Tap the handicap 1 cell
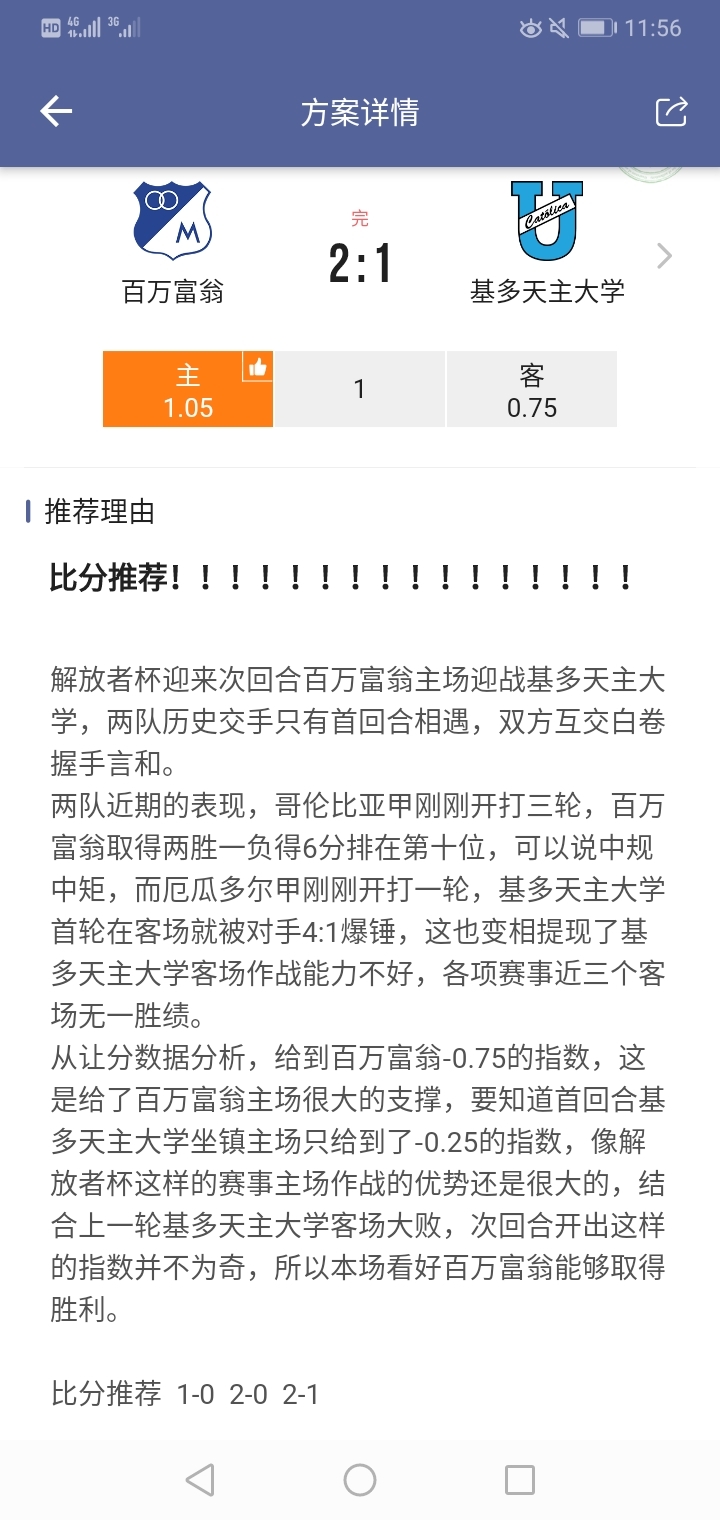The width and height of the screenshot is (720, 1520). (360, 390)
